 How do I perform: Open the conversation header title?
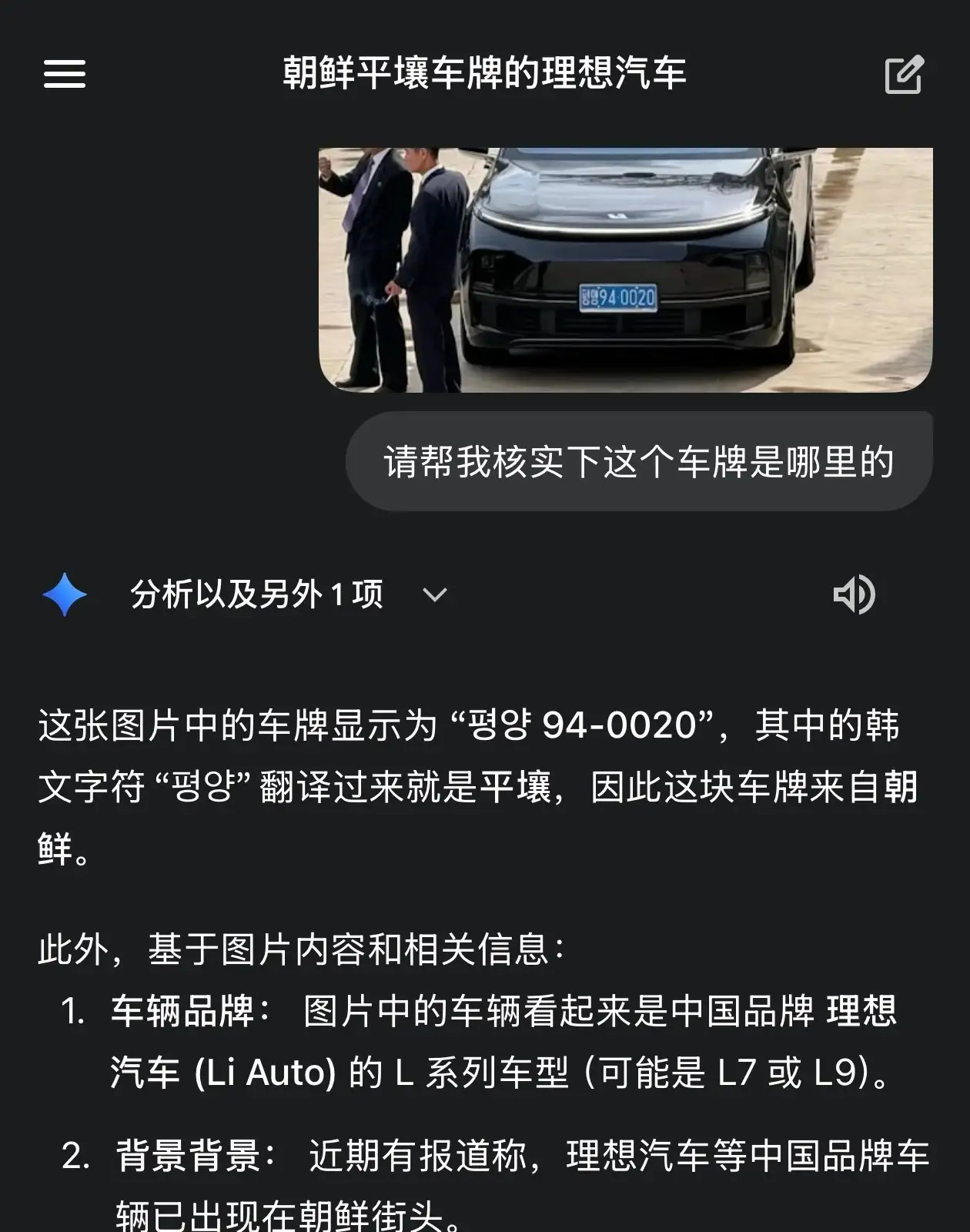point(485,75)
